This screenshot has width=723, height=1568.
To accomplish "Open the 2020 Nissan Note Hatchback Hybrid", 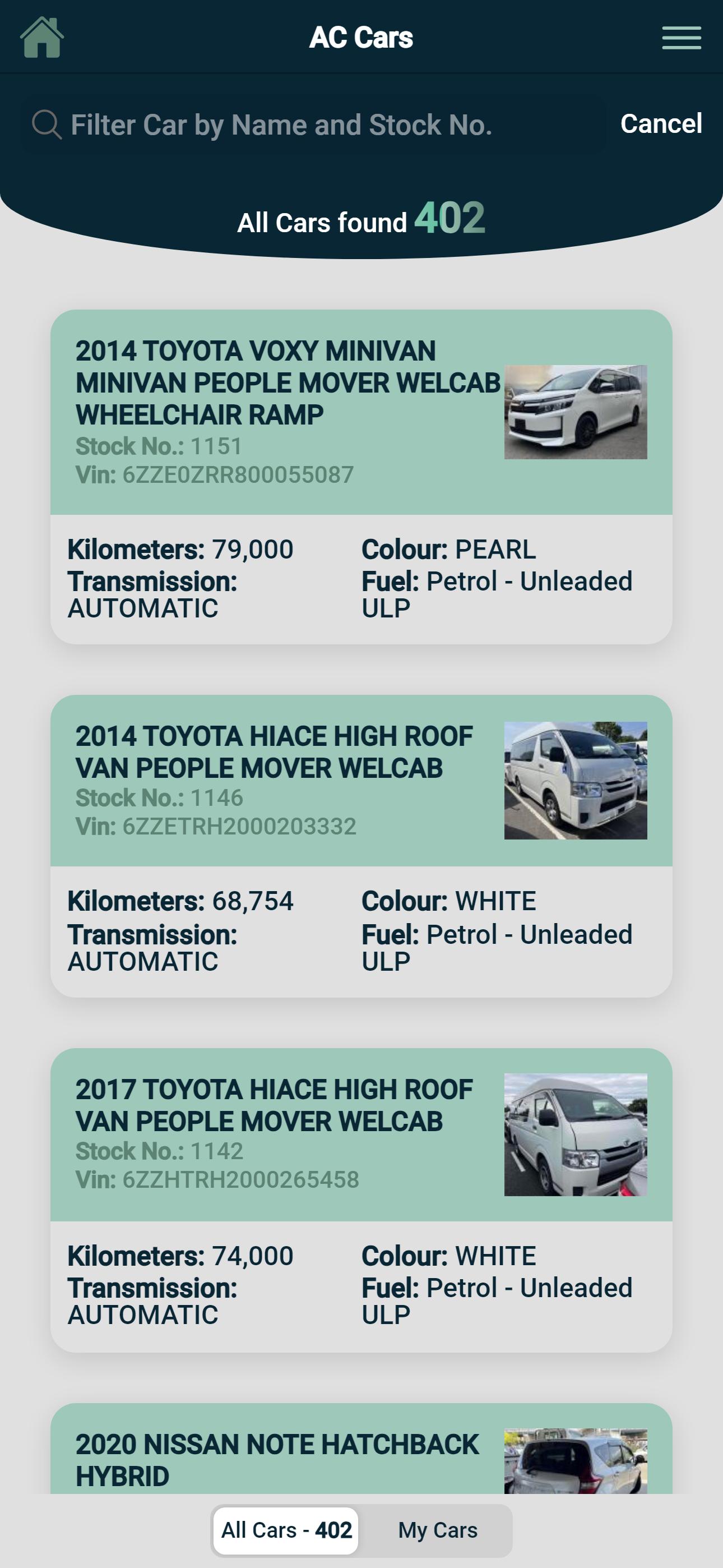I will (x=361, y=1448).
